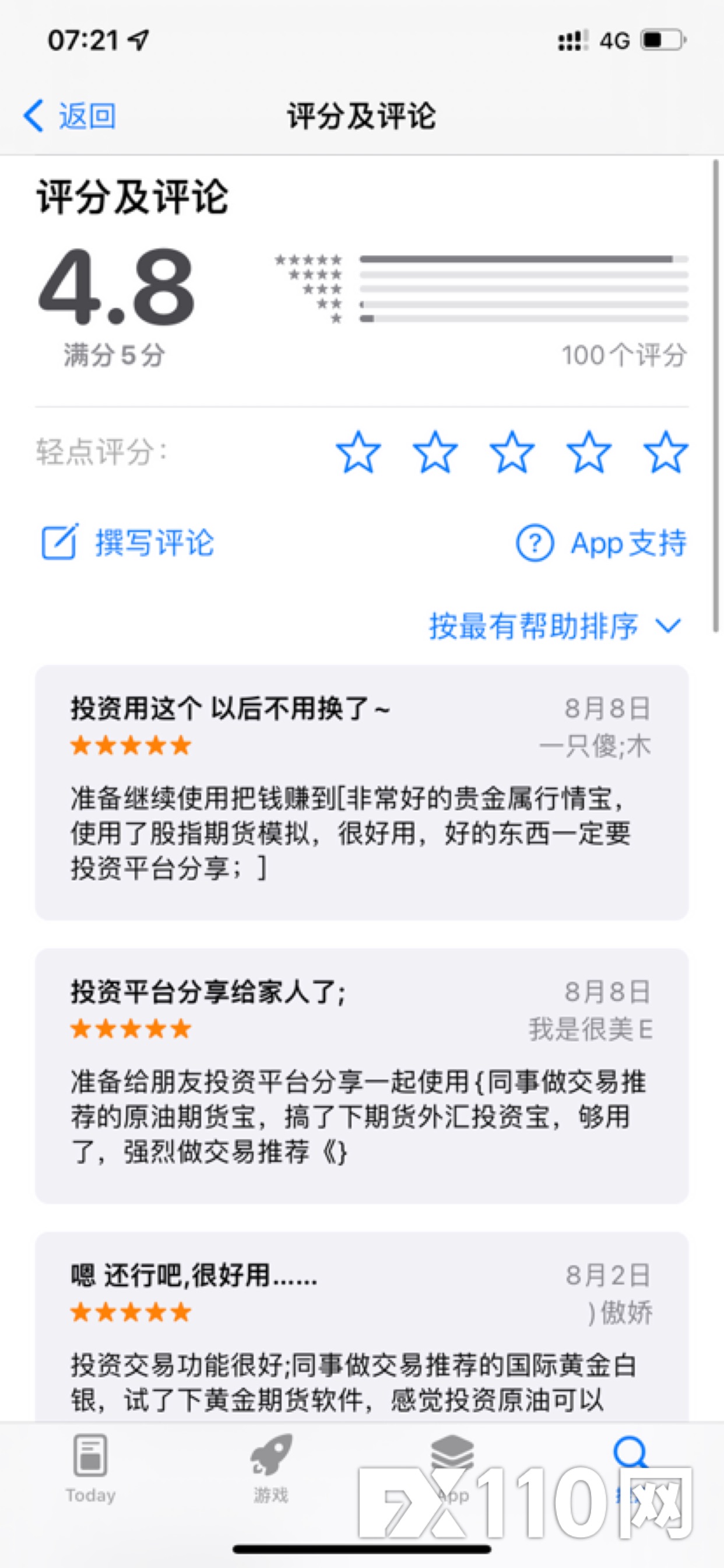
Task: Switch to the 游戏 tab
Action: pos(271,1468)
